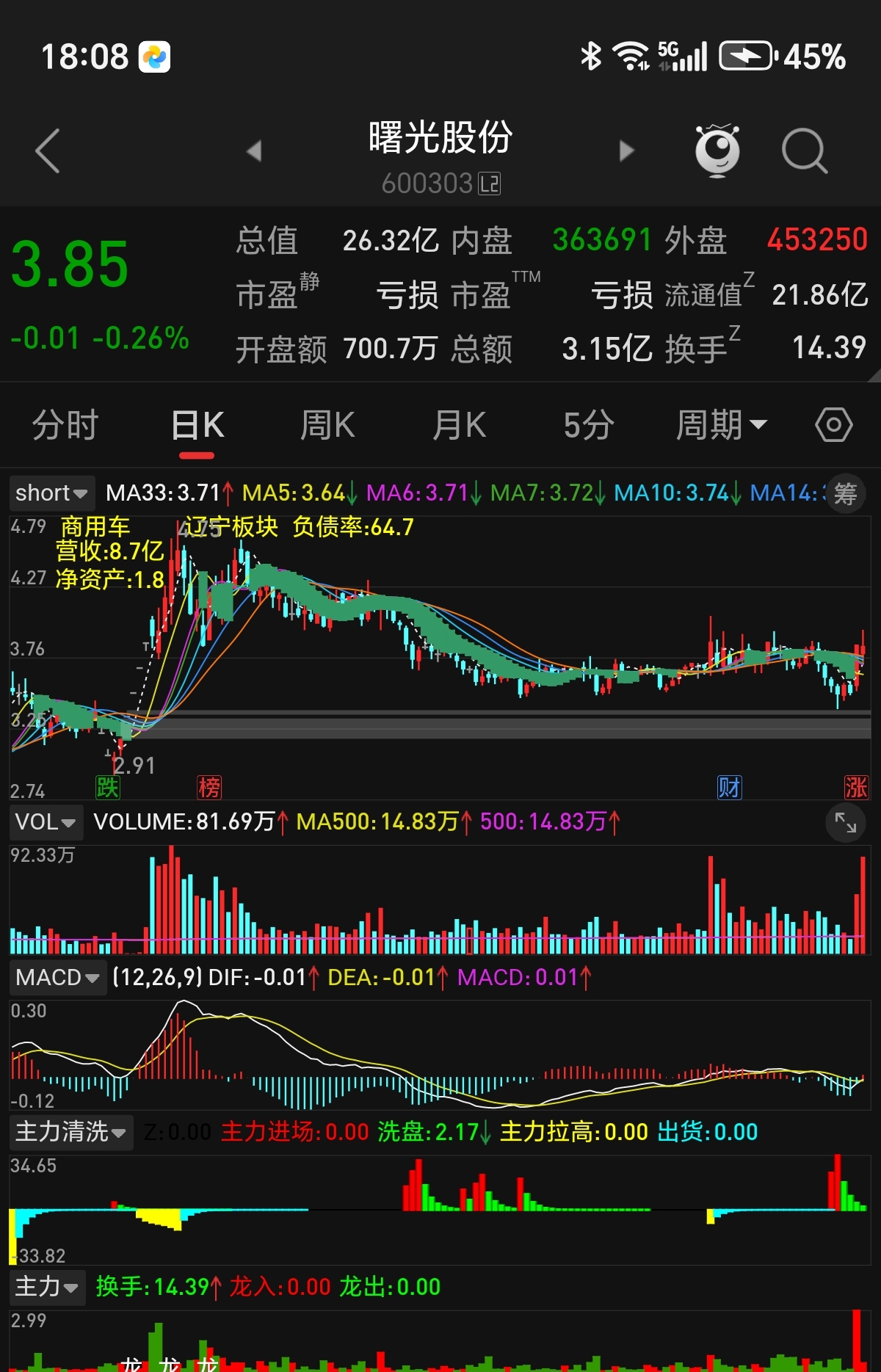Switch to the 5分 chart tab

point(589,425)
